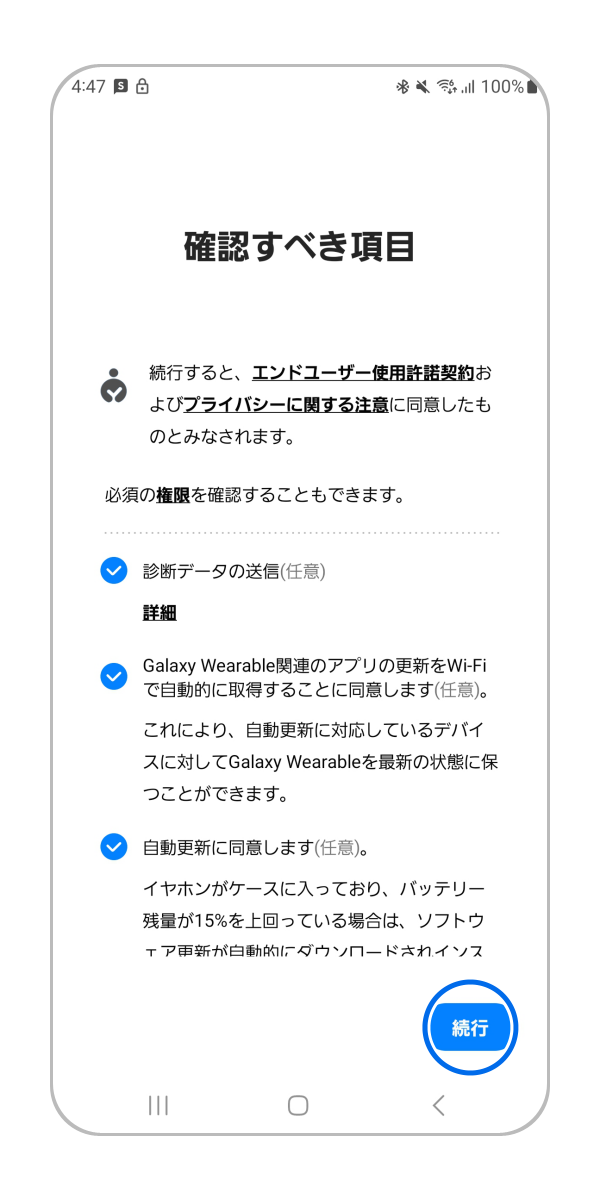Tap the 続行 button to continue
Viewport: 600px width, 1200px height.
click(470, 1028)
